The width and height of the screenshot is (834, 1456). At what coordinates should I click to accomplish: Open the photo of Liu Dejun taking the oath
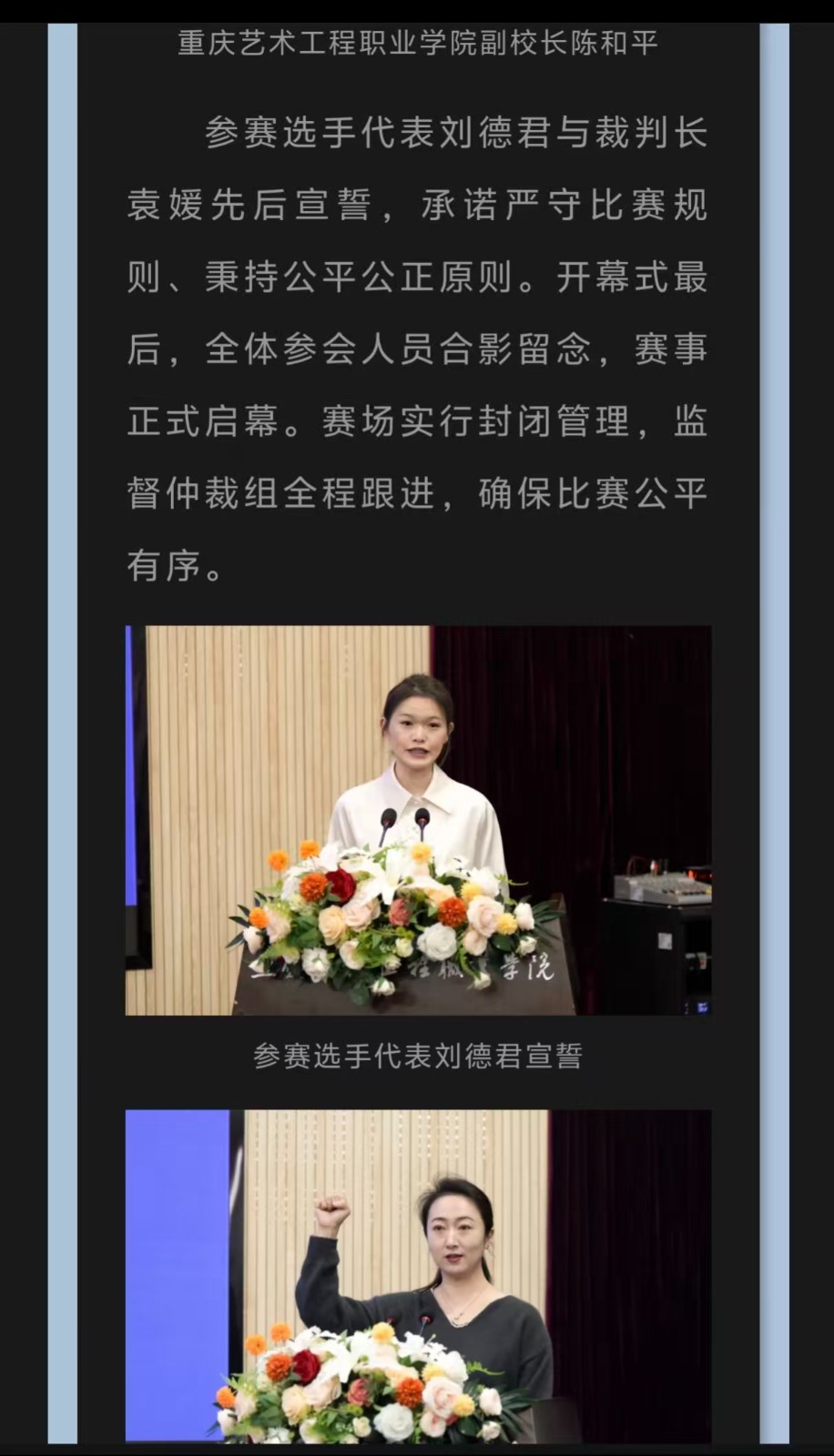point(418,820)
